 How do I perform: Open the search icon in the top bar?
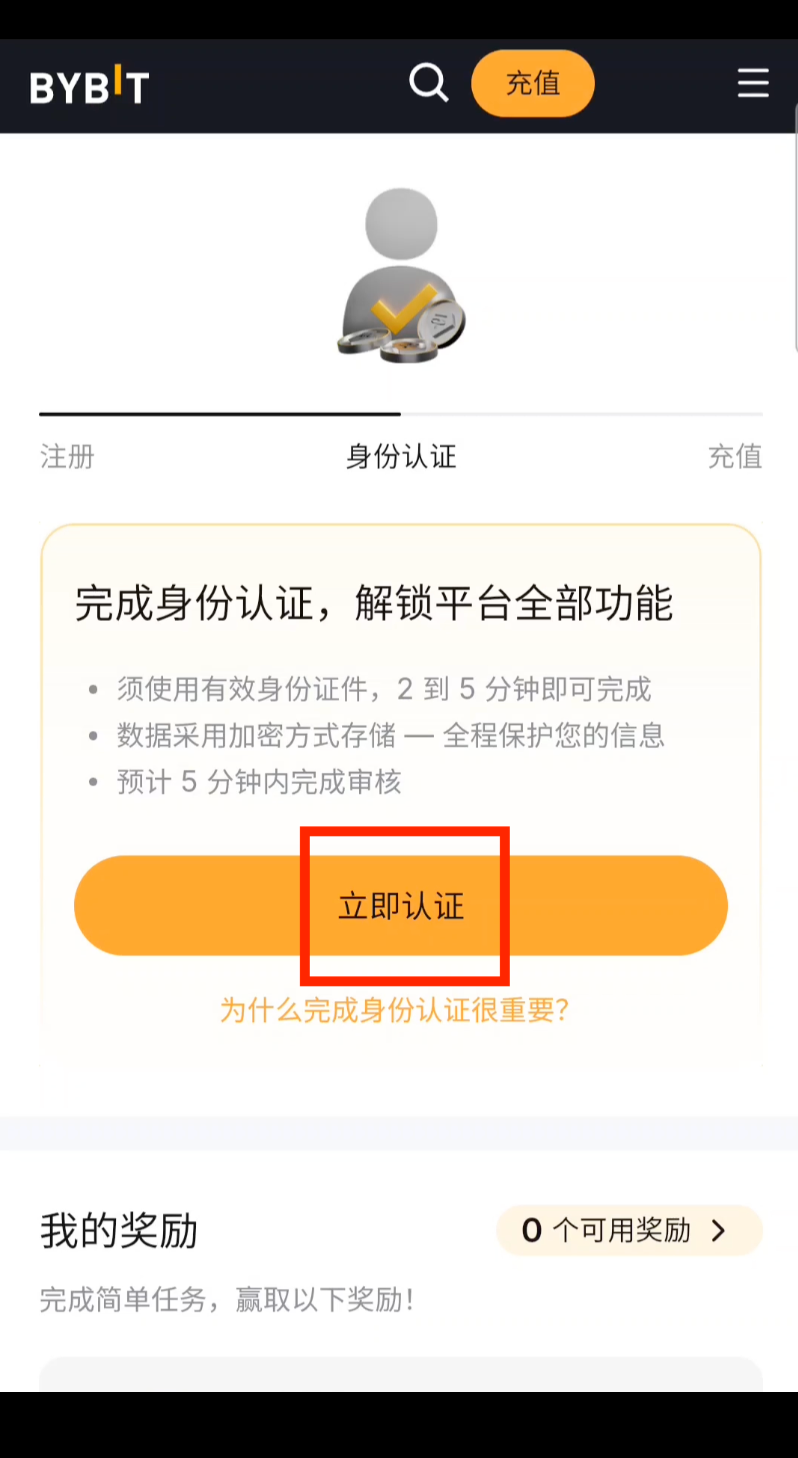coord(429,83)
